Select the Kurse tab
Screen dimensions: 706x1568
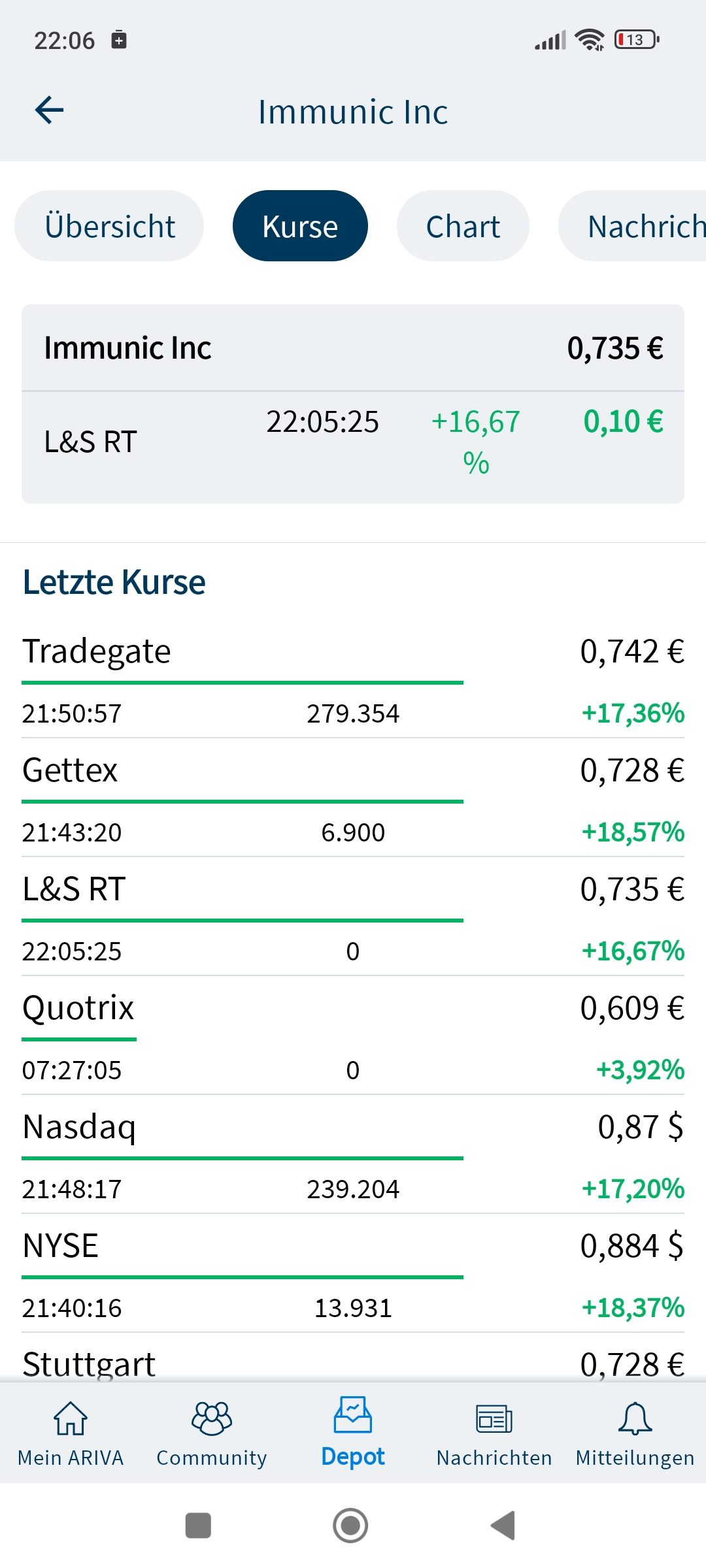[300, 226]
